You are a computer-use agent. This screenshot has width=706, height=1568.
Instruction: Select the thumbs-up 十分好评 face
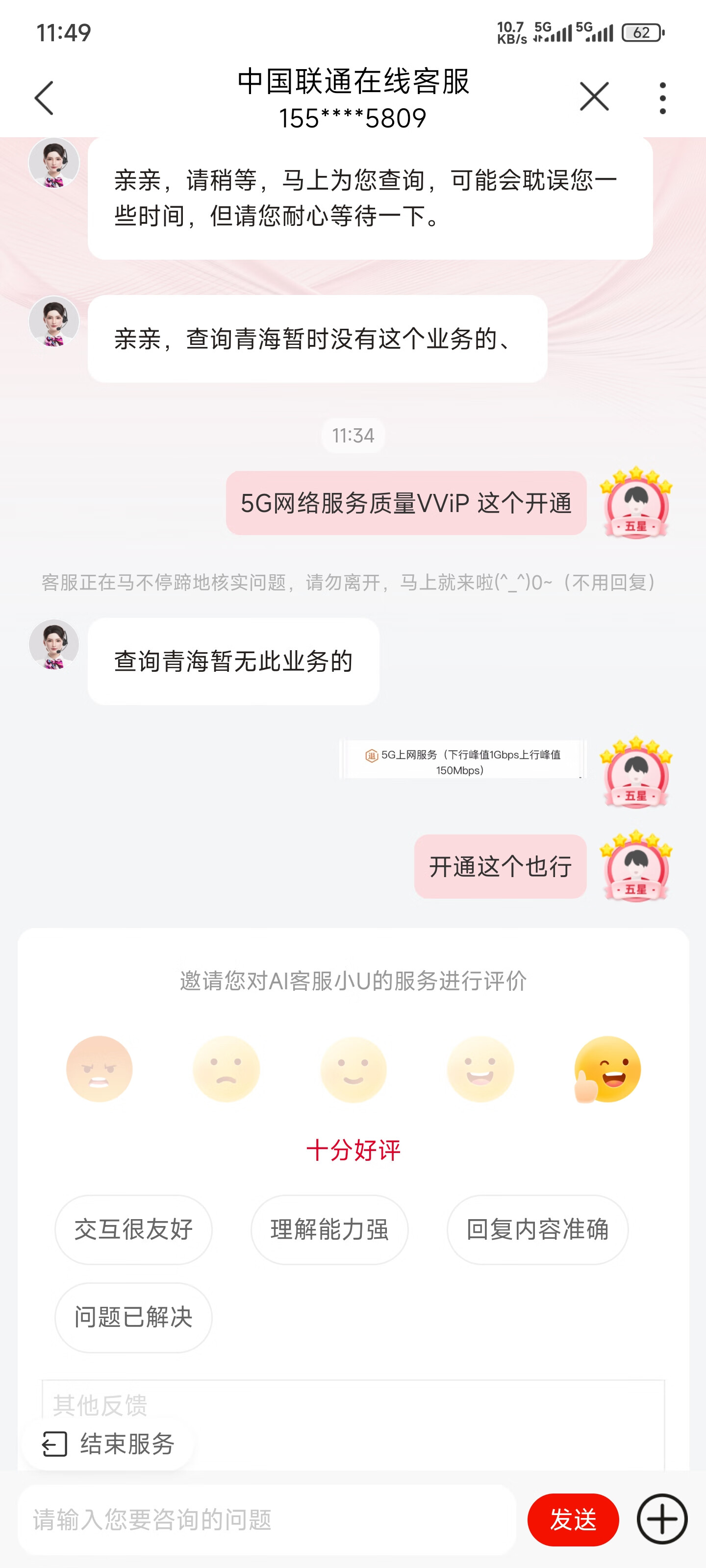pyautogui.click(x=607, y=1069)
